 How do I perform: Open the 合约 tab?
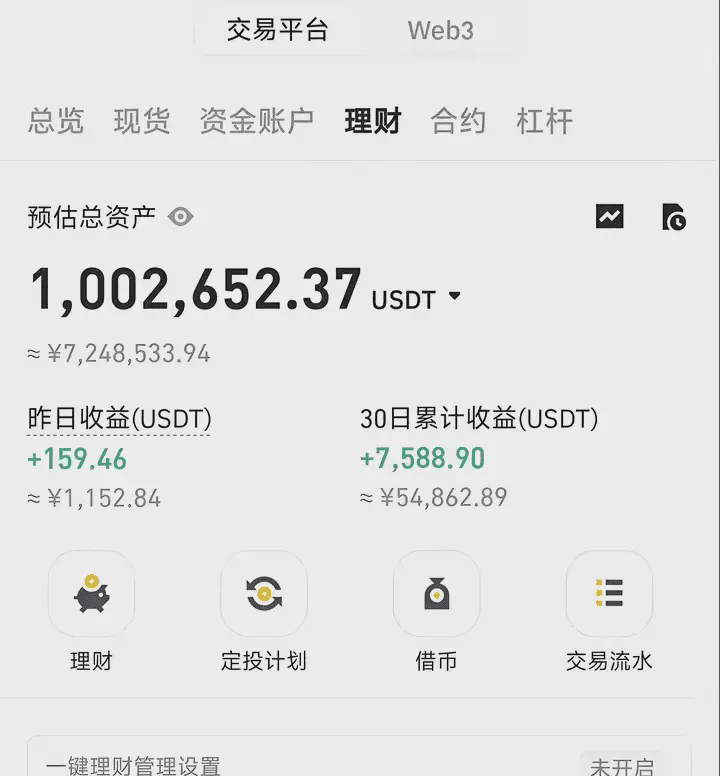pyautogui.click(x=458, y=121)
